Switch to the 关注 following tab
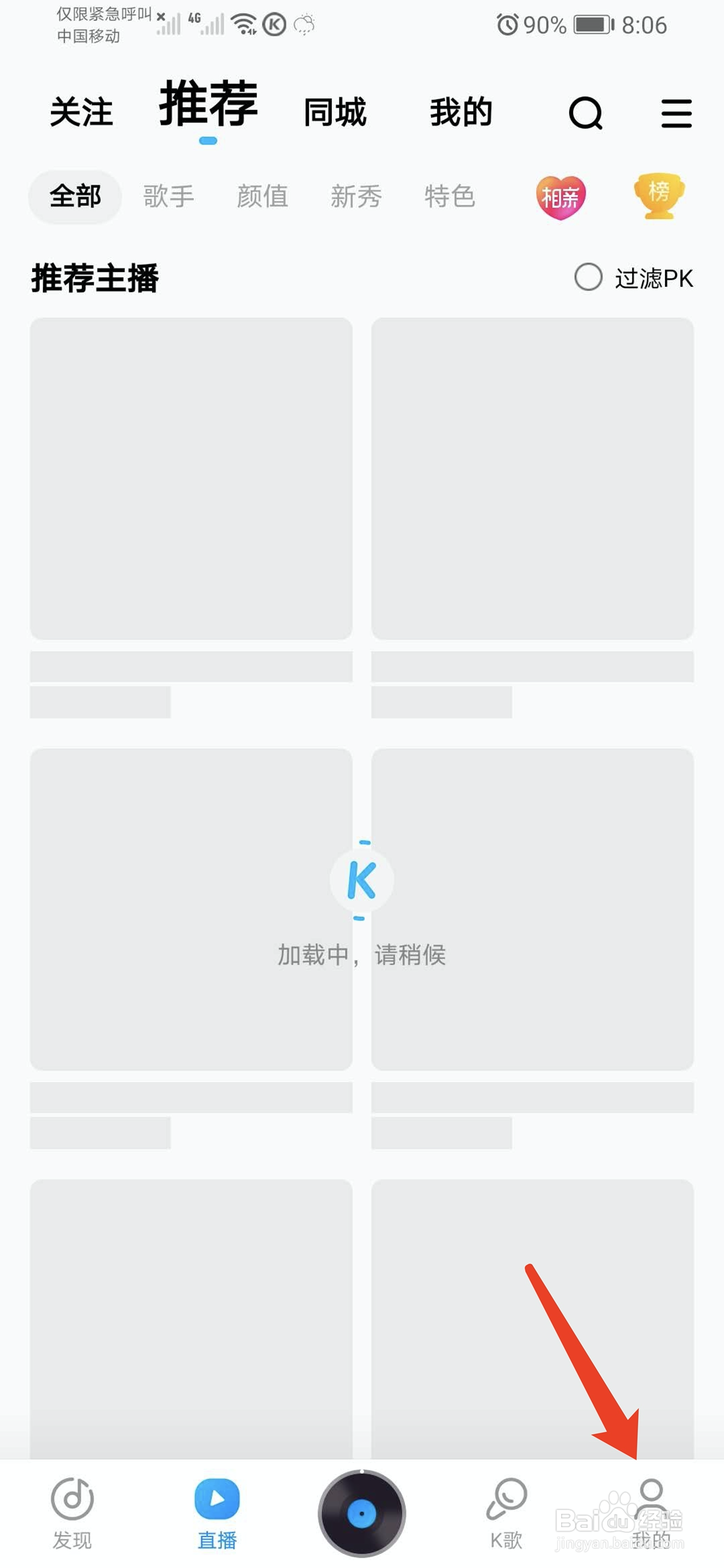This screenshot has height=1568, width=724. pyautogui.click(x=83, y=113)
